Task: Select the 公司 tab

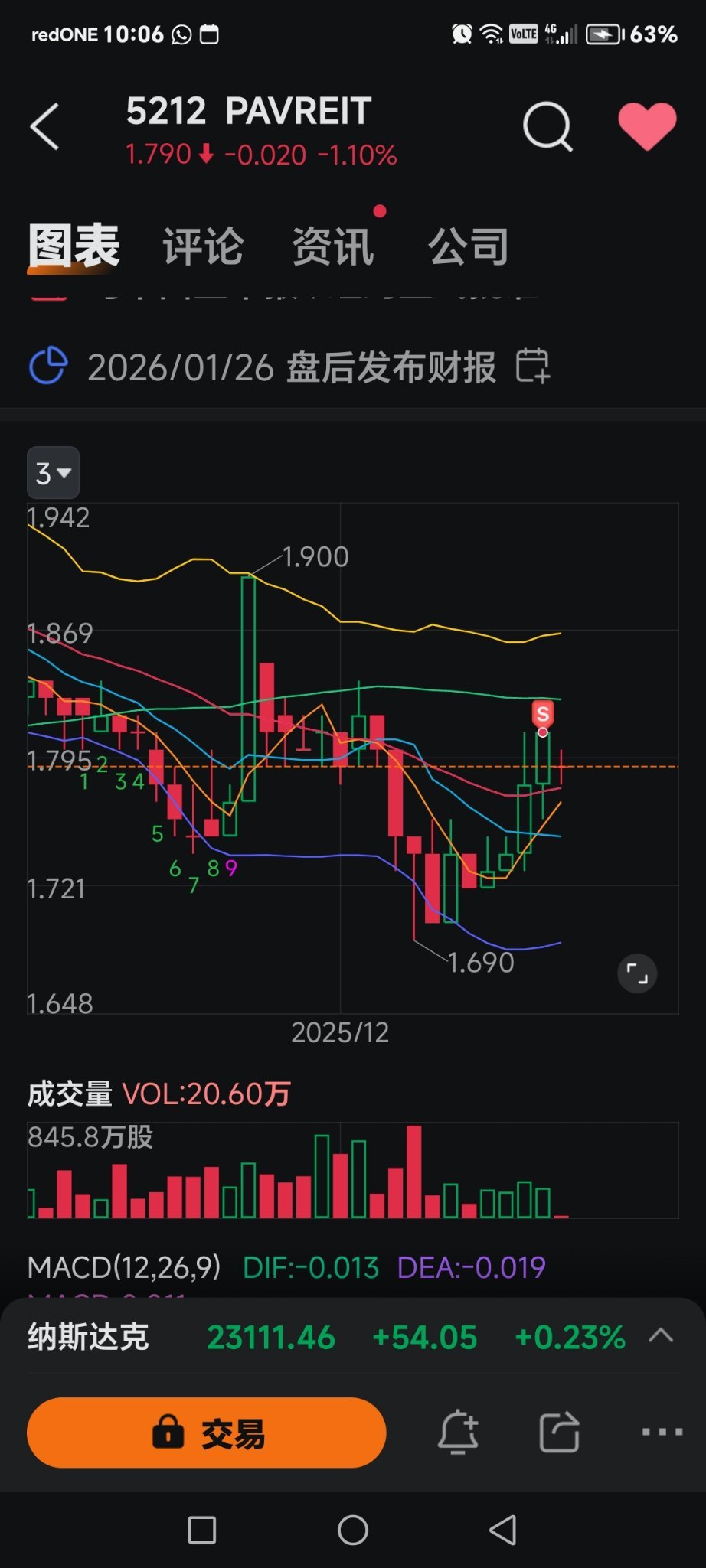Action: [x=469, y=246]
